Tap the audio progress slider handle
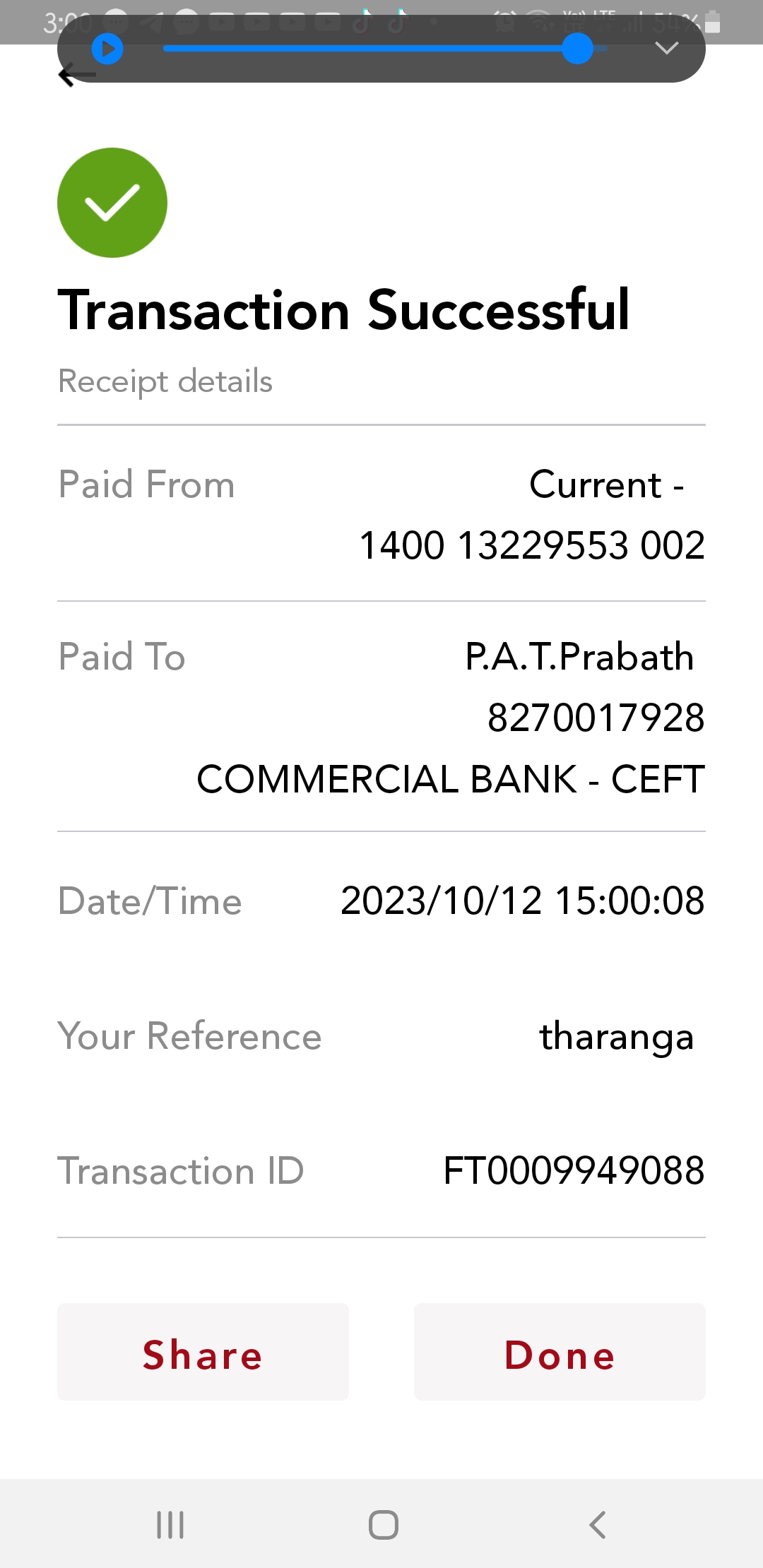The width and height of the screenshot is (763, 1568). click(578, 49)
